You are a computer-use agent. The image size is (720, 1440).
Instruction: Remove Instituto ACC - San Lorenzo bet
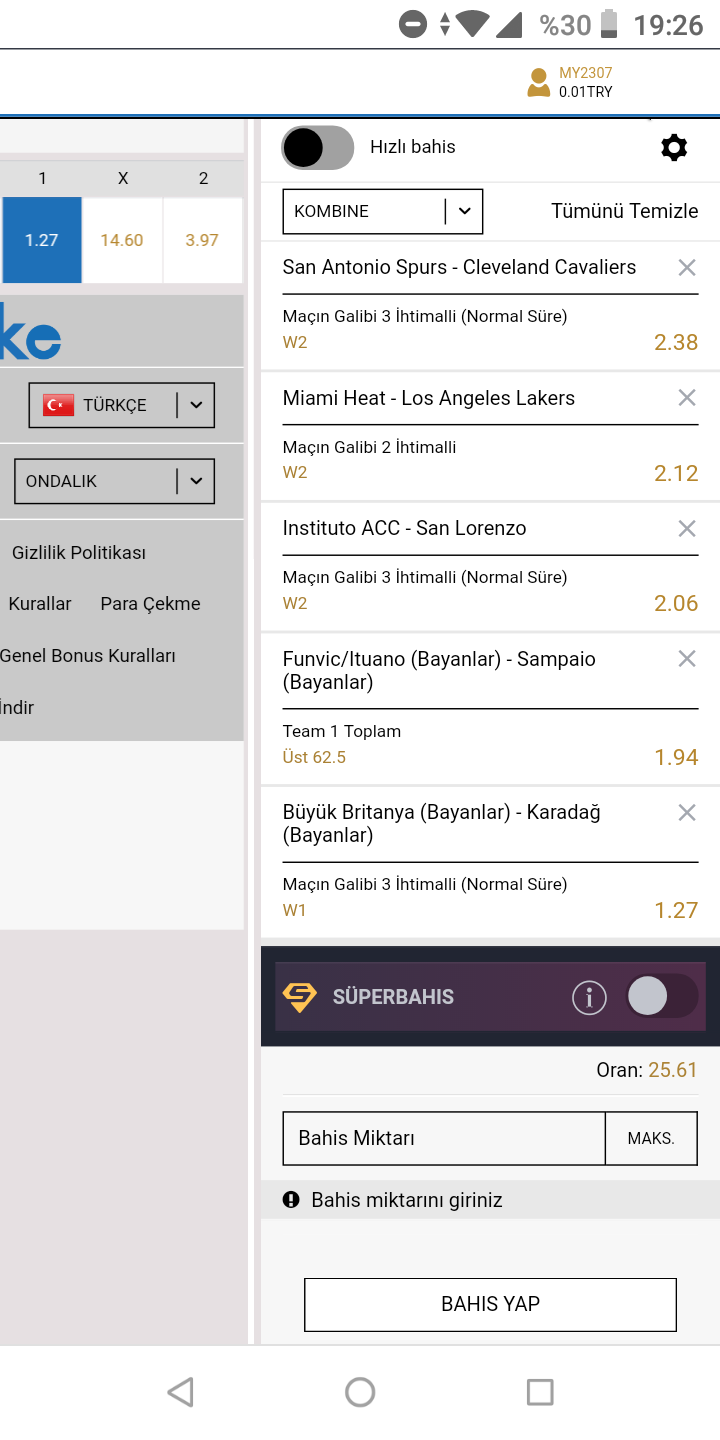click(x=687, y=528)
